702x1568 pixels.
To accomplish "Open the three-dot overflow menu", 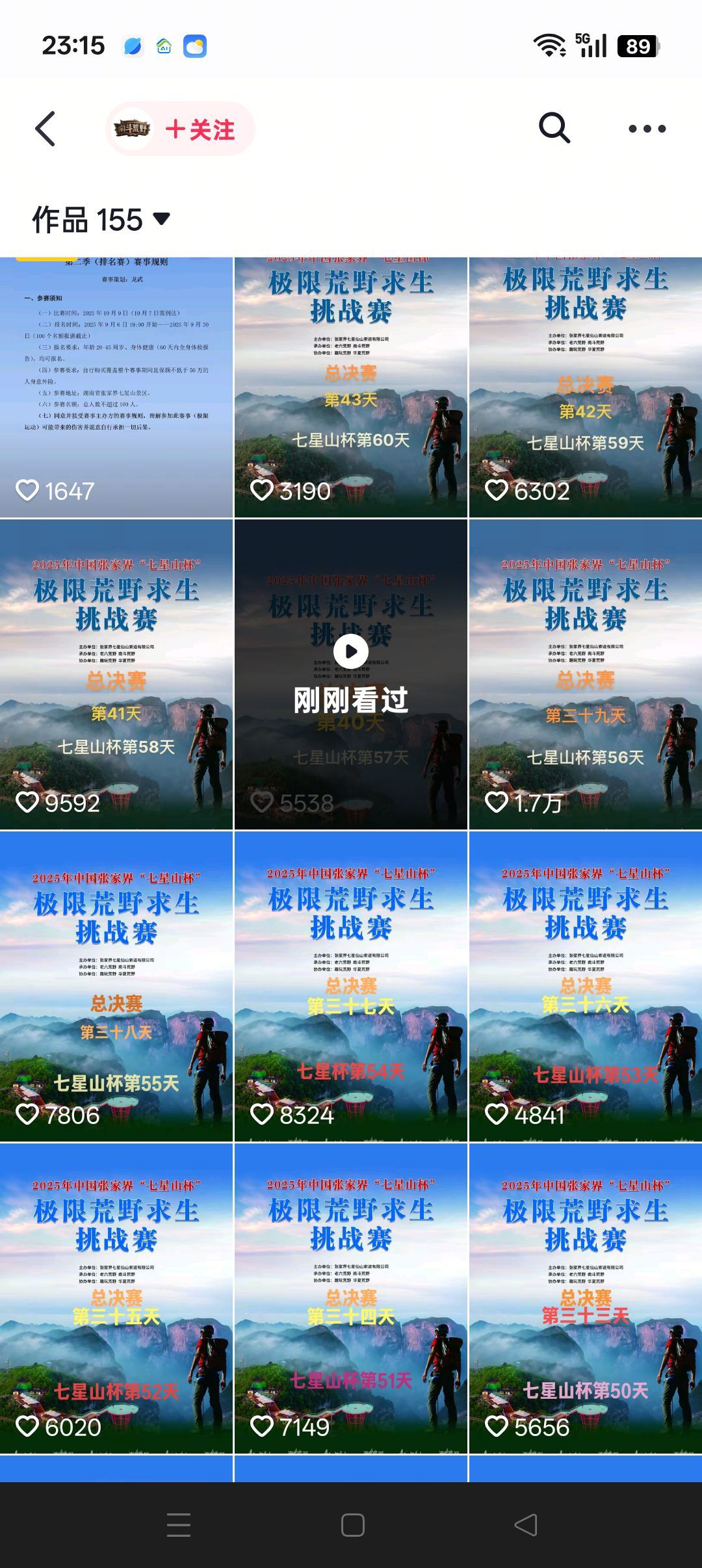I will click(x=647, y=129).
